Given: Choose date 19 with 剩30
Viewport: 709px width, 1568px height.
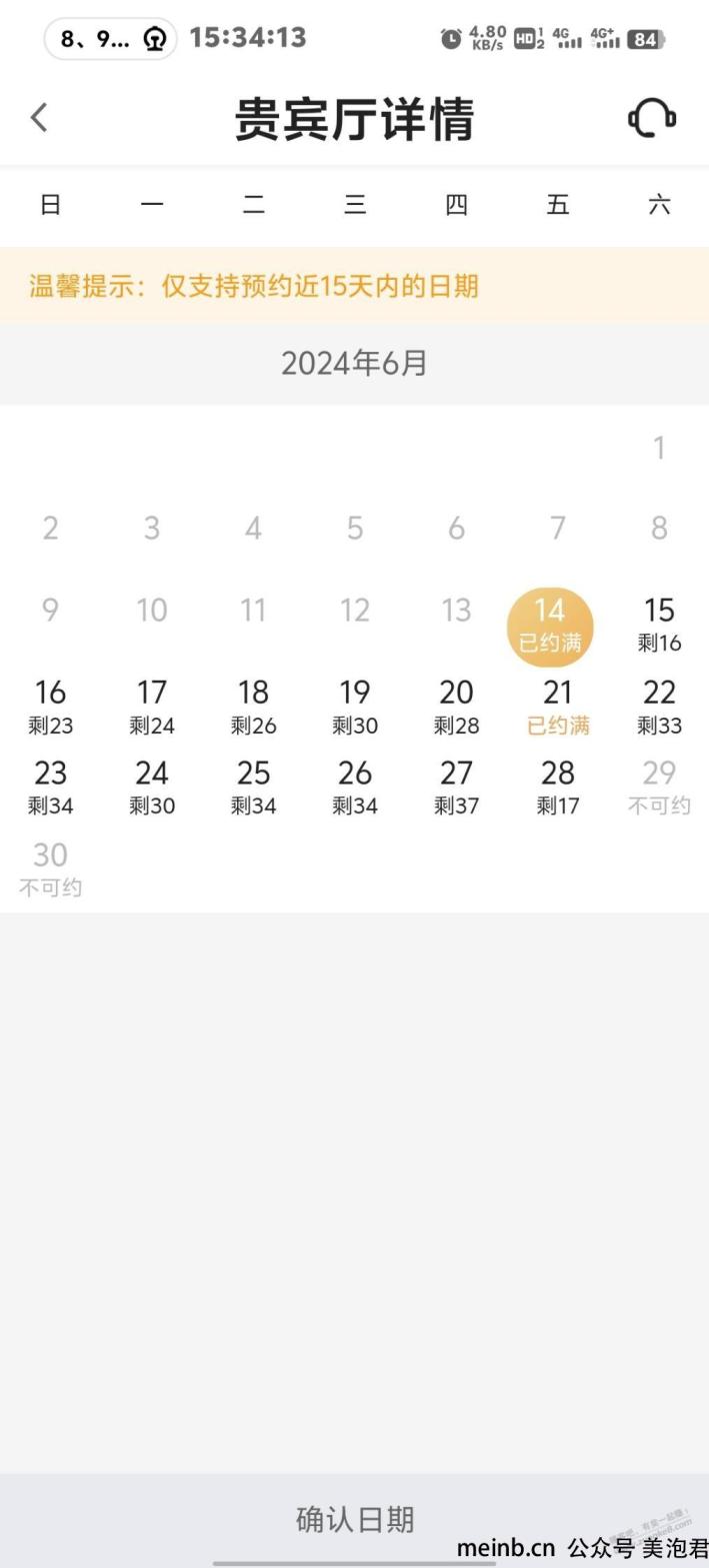Looking at the screenshot, I should [x=355, y=707].
